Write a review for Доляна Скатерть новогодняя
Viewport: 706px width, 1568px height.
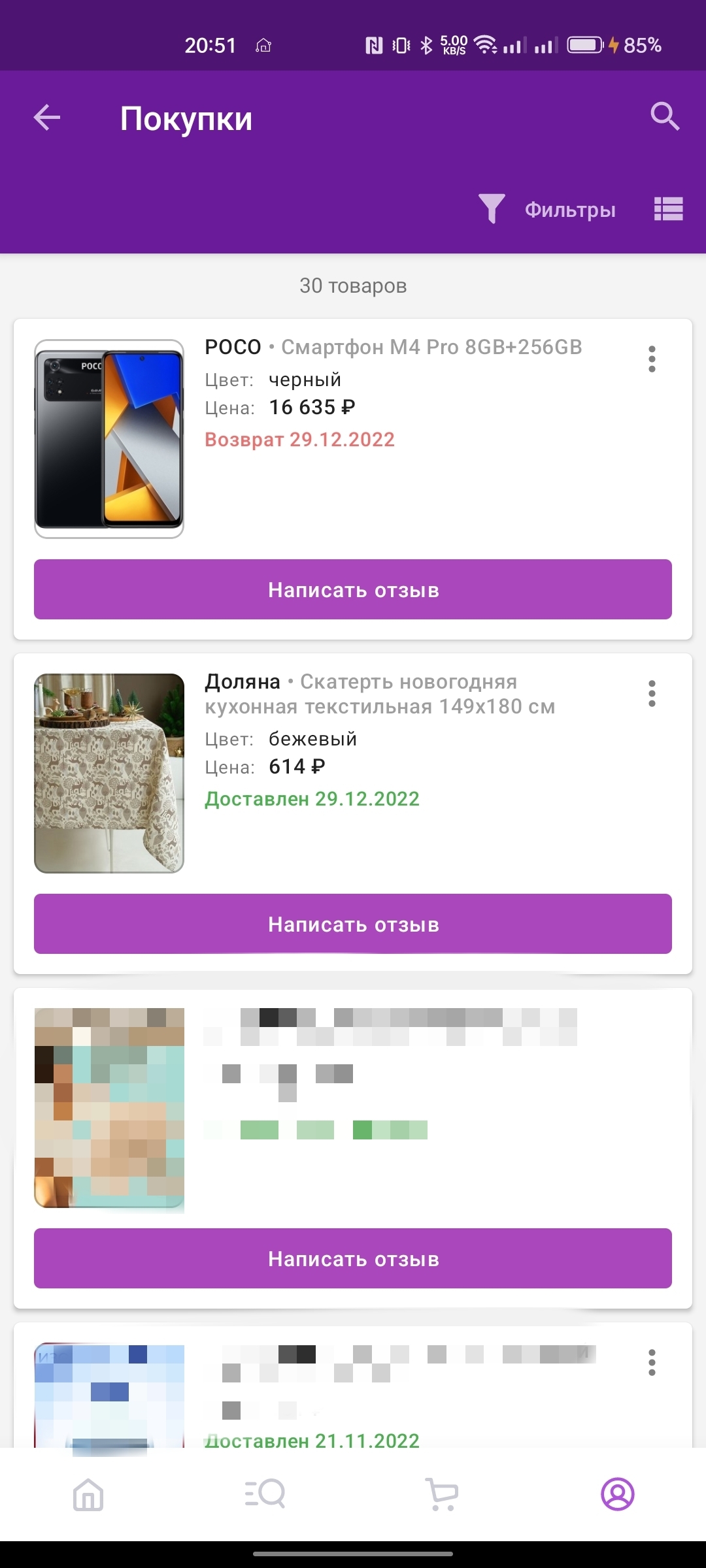(353, 924)
